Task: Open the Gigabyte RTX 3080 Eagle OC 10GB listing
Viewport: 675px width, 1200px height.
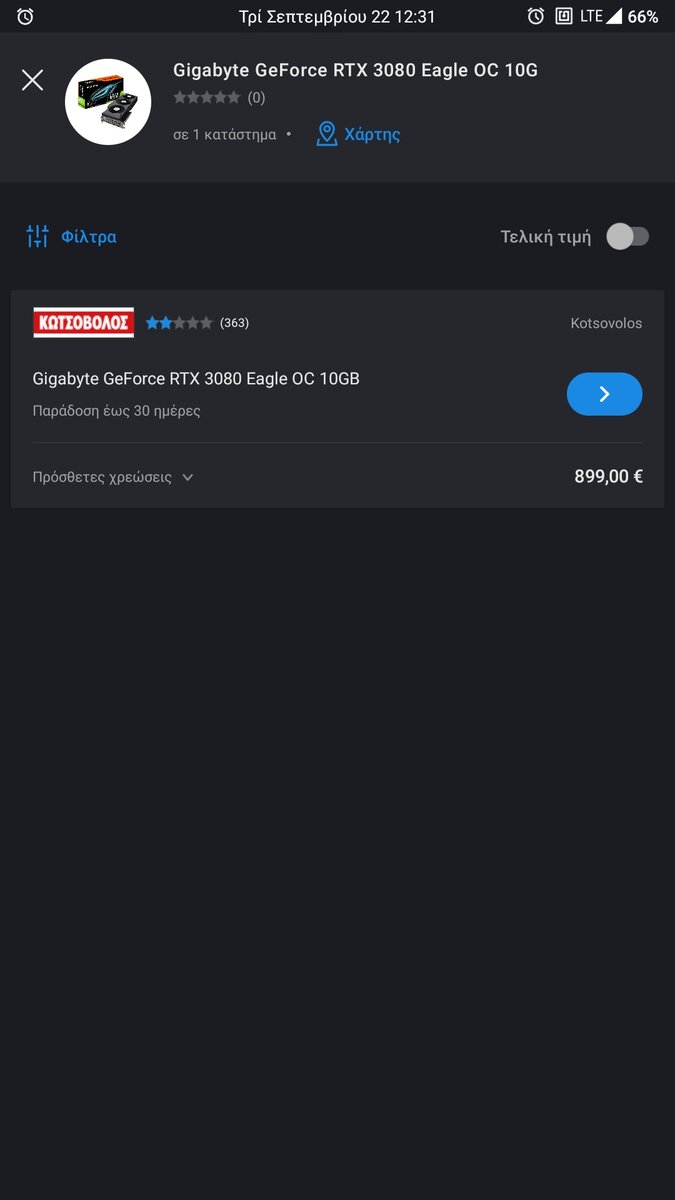Action: pos(196,379)
